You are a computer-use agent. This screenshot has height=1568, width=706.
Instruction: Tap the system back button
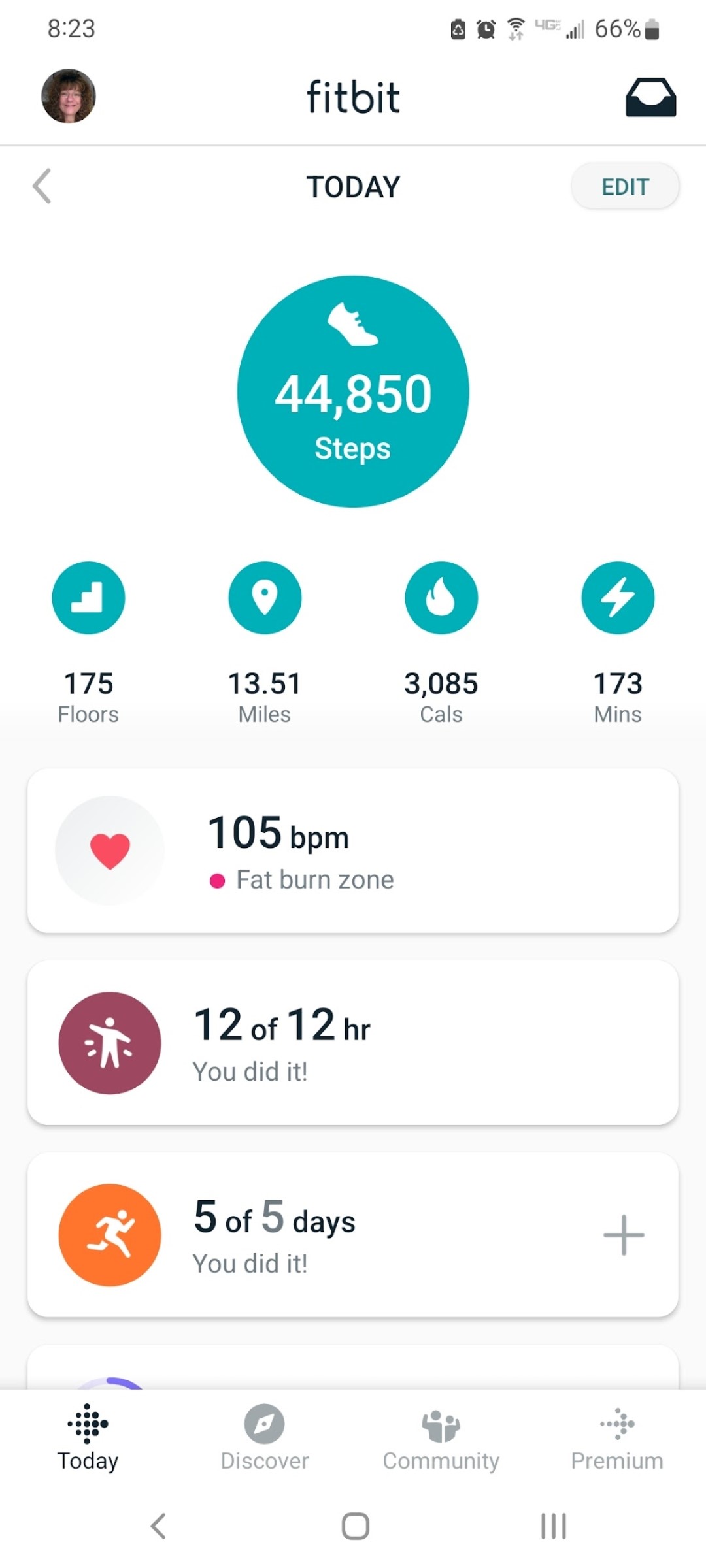pos(158,1526)
